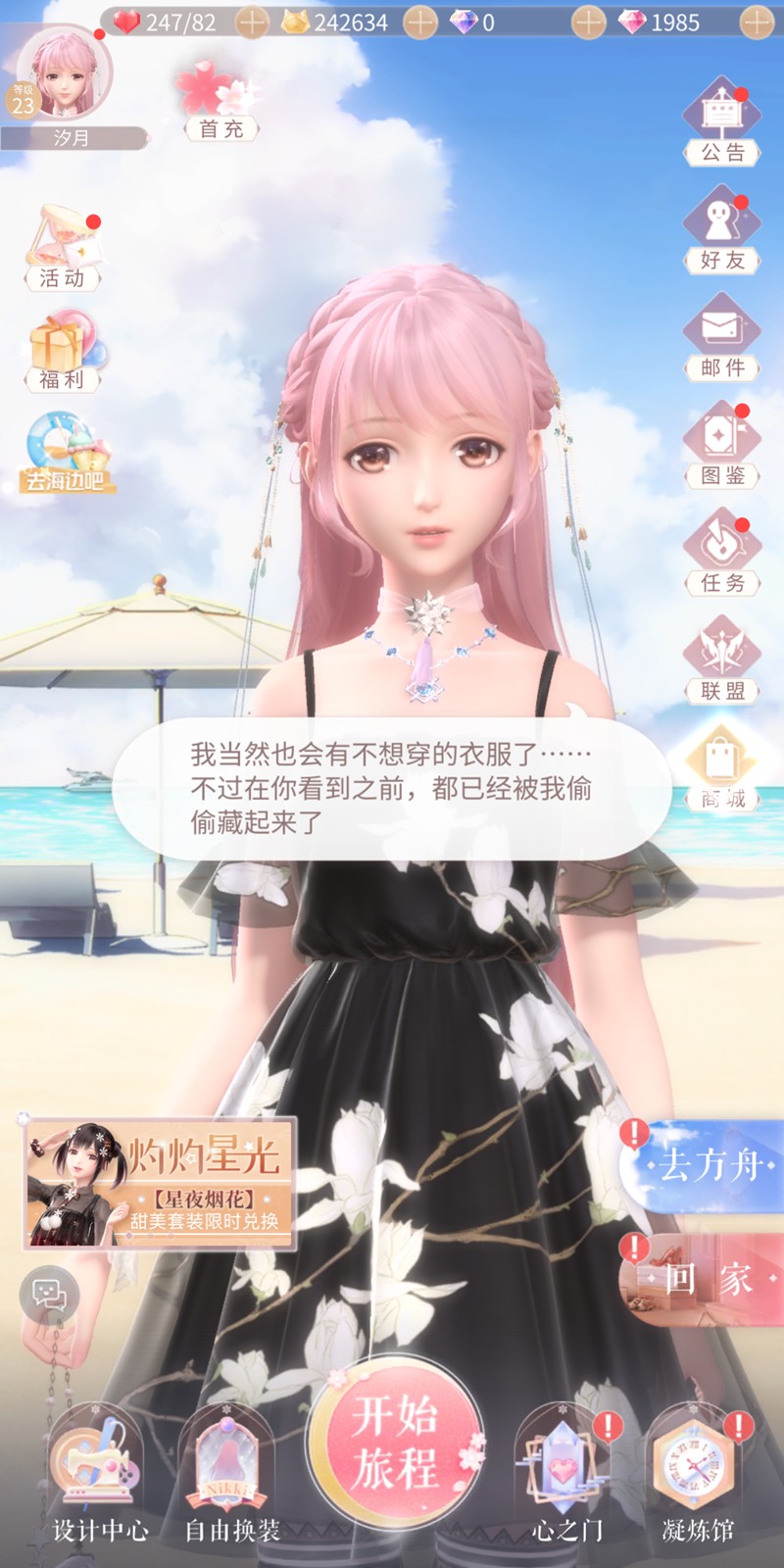Open the 灼灼星光 outfit exchange banner
784x1568 pixels.
160,1184
